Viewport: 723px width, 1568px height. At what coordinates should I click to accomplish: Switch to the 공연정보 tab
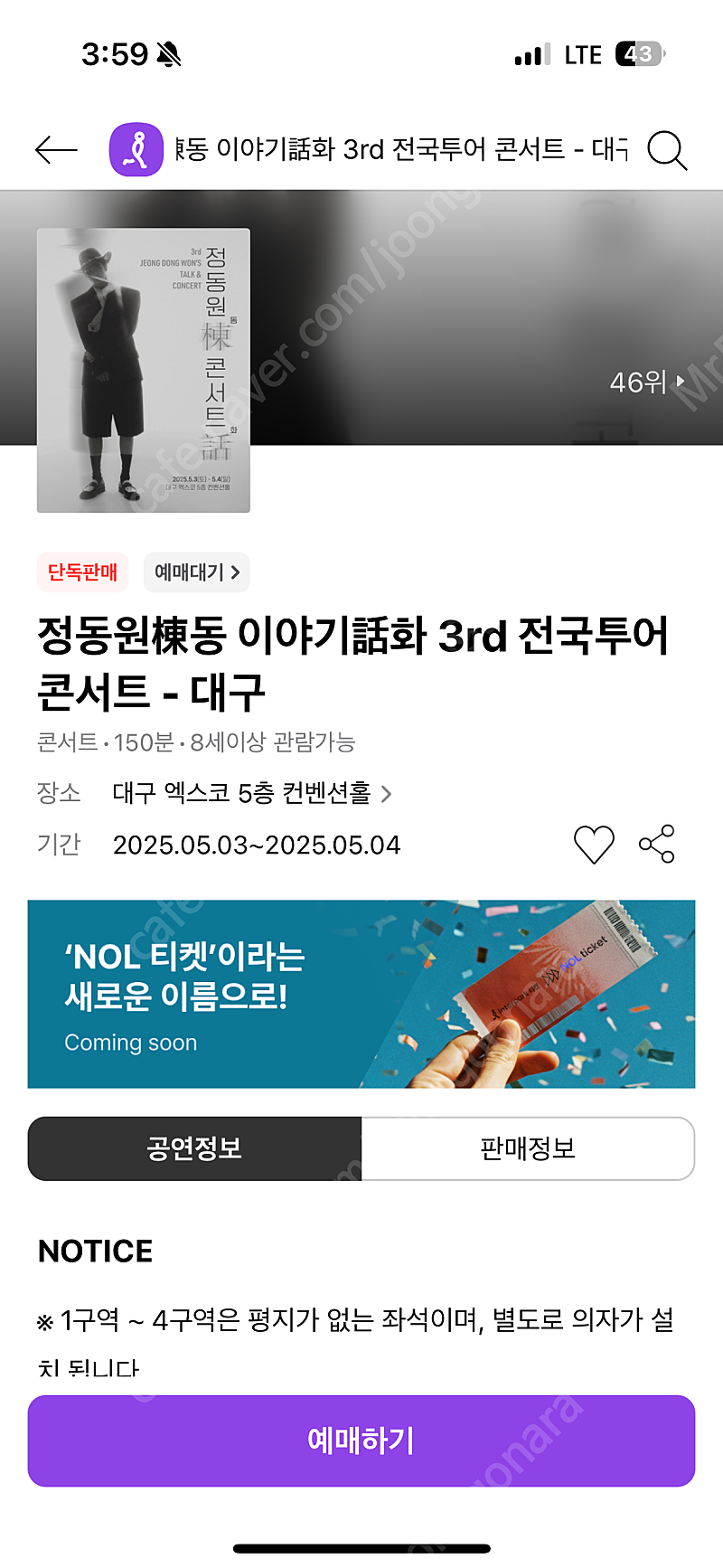[194, 1148]
